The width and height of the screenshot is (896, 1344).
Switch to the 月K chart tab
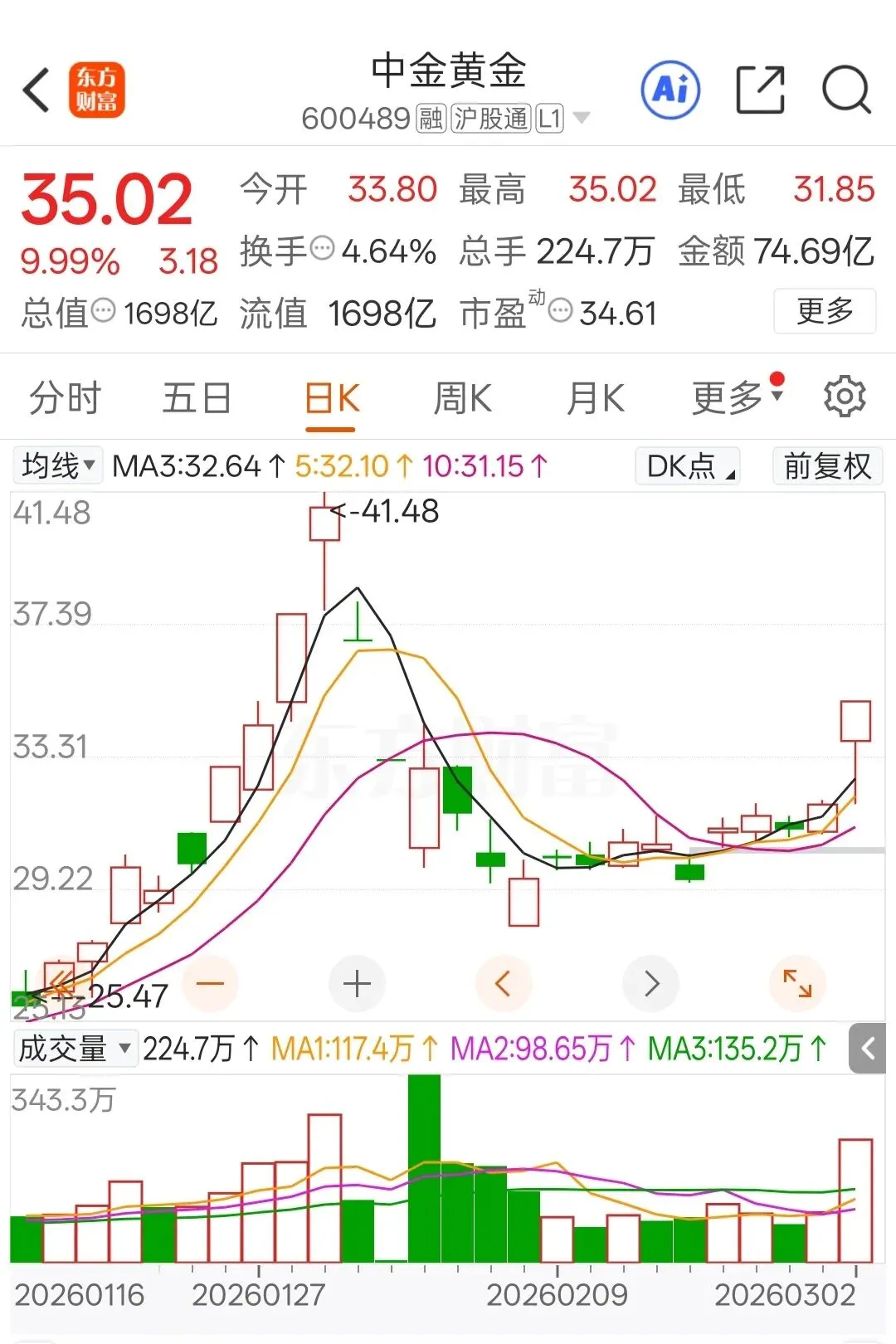click(x=595, y=398)
